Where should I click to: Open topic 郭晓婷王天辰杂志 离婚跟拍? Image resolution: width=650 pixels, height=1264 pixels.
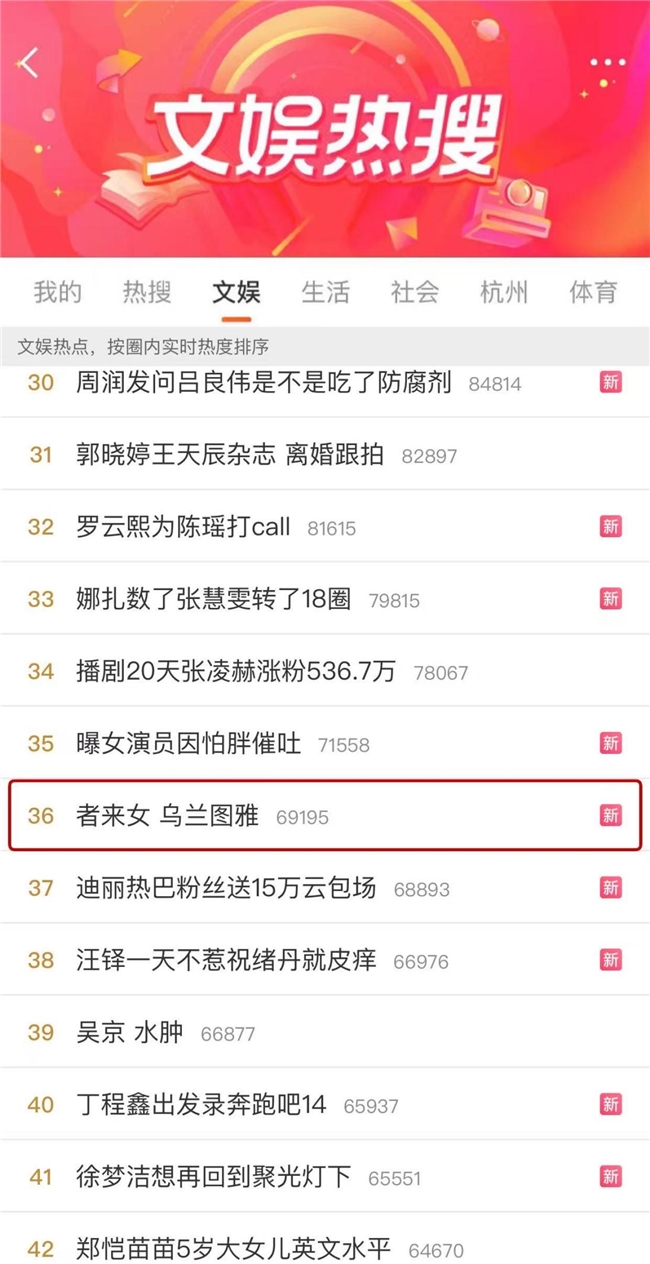[230, 455]
